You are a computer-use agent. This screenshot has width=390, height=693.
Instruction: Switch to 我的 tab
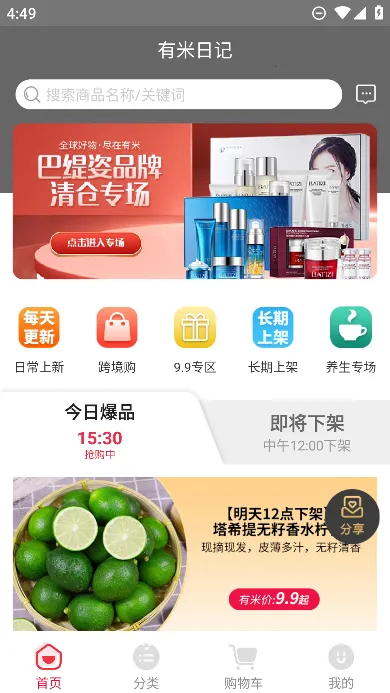(341, 666)
